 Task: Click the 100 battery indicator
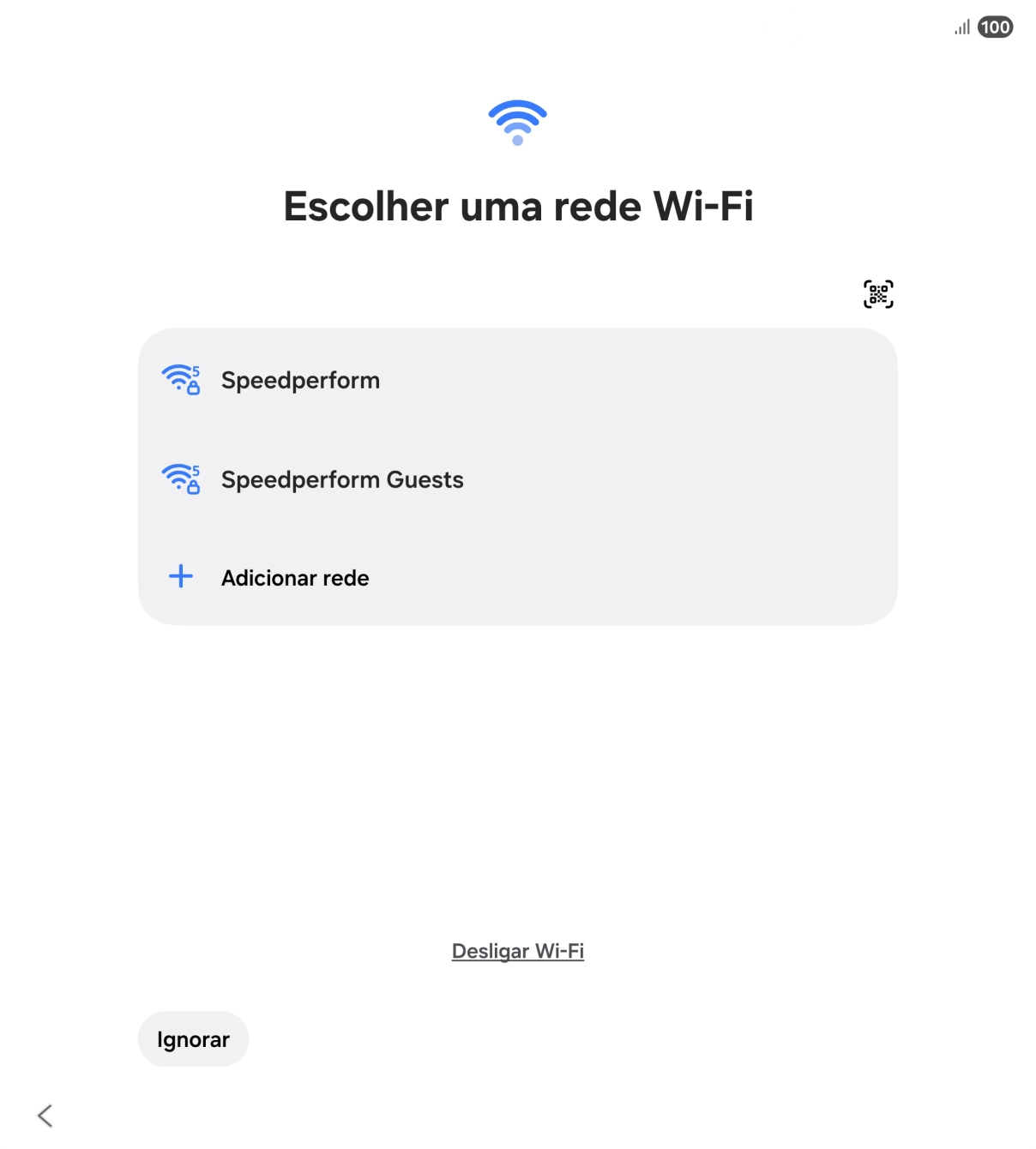[x=995, y=28]
